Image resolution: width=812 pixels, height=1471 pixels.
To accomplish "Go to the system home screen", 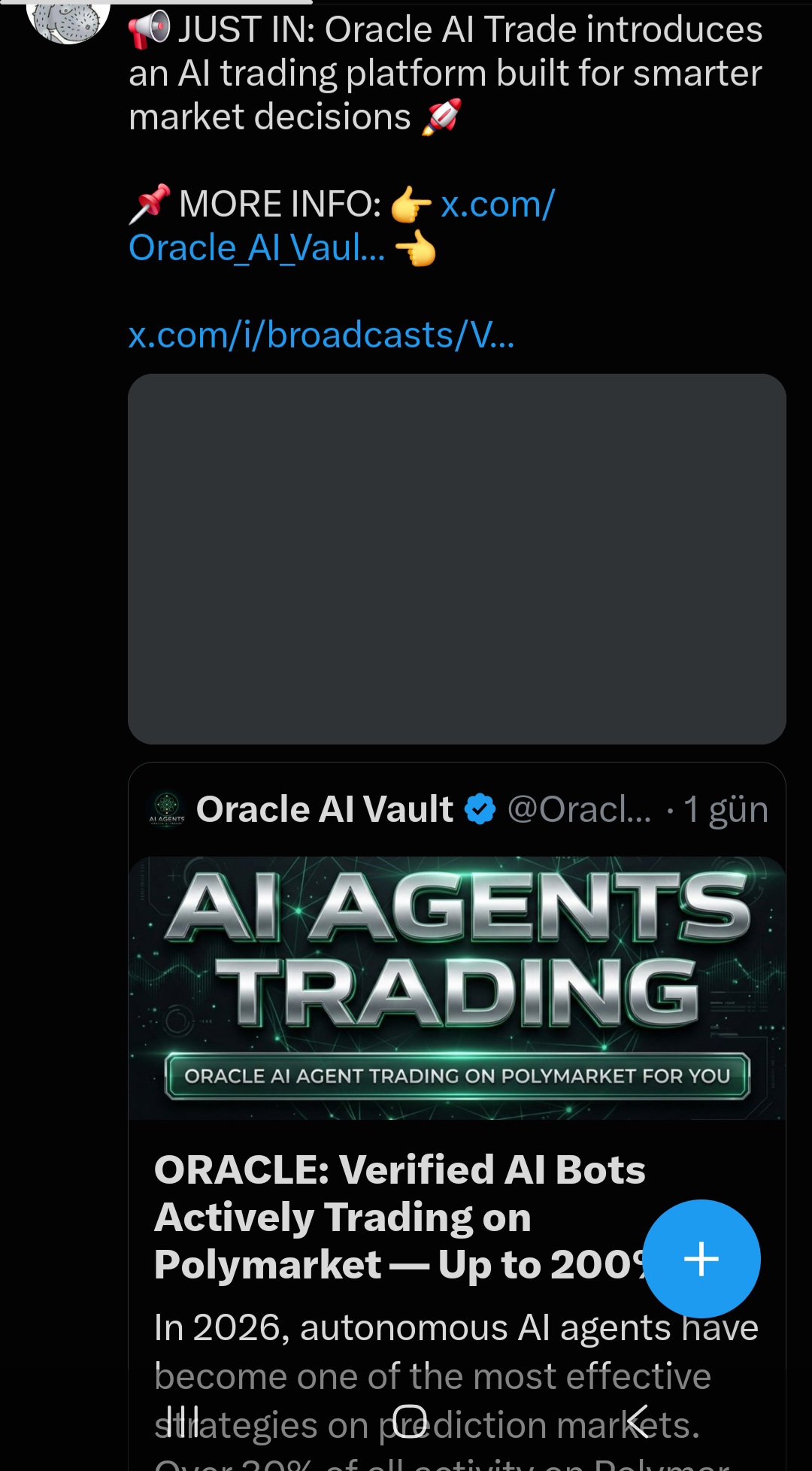I will pyautogui.click(x=410, y=1421).
